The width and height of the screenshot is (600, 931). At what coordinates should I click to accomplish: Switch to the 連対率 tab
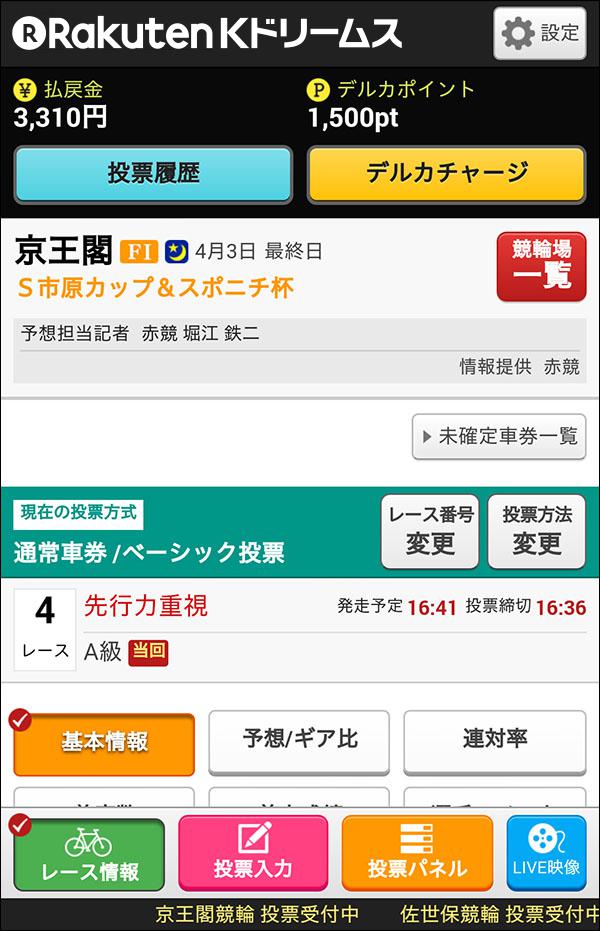tap(495, 741)
